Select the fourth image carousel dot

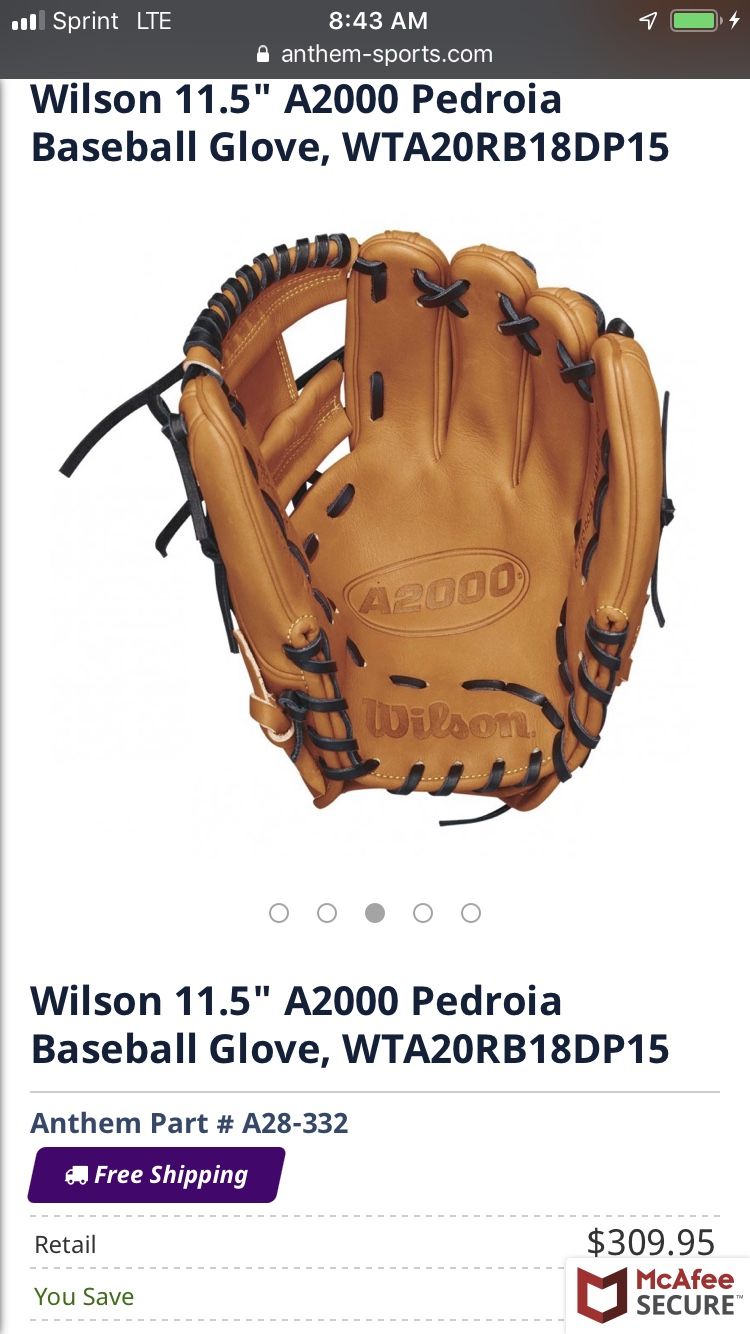click(x=423, y=913)
